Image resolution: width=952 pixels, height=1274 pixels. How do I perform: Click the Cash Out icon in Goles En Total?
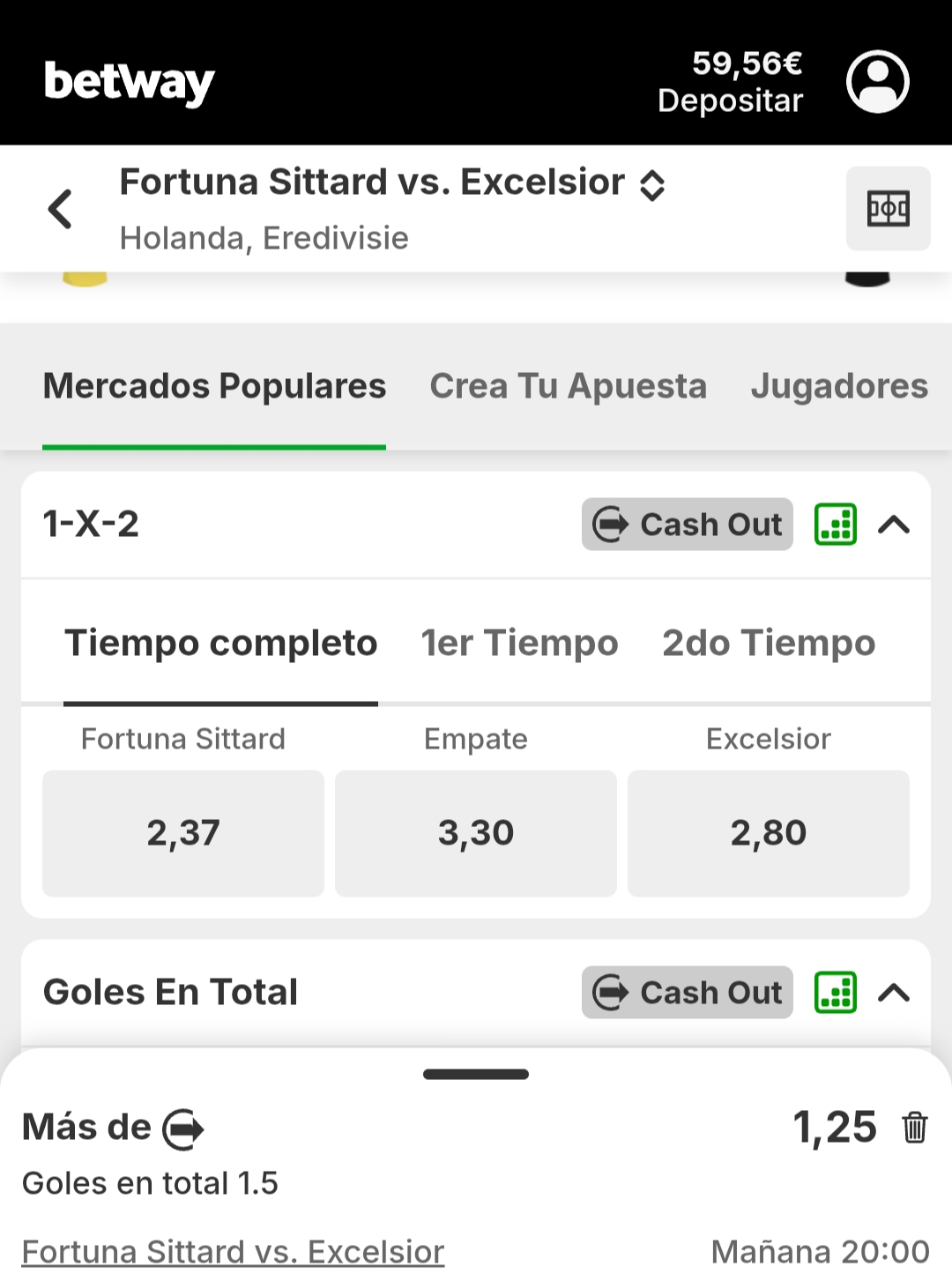(x=610, y=993)
